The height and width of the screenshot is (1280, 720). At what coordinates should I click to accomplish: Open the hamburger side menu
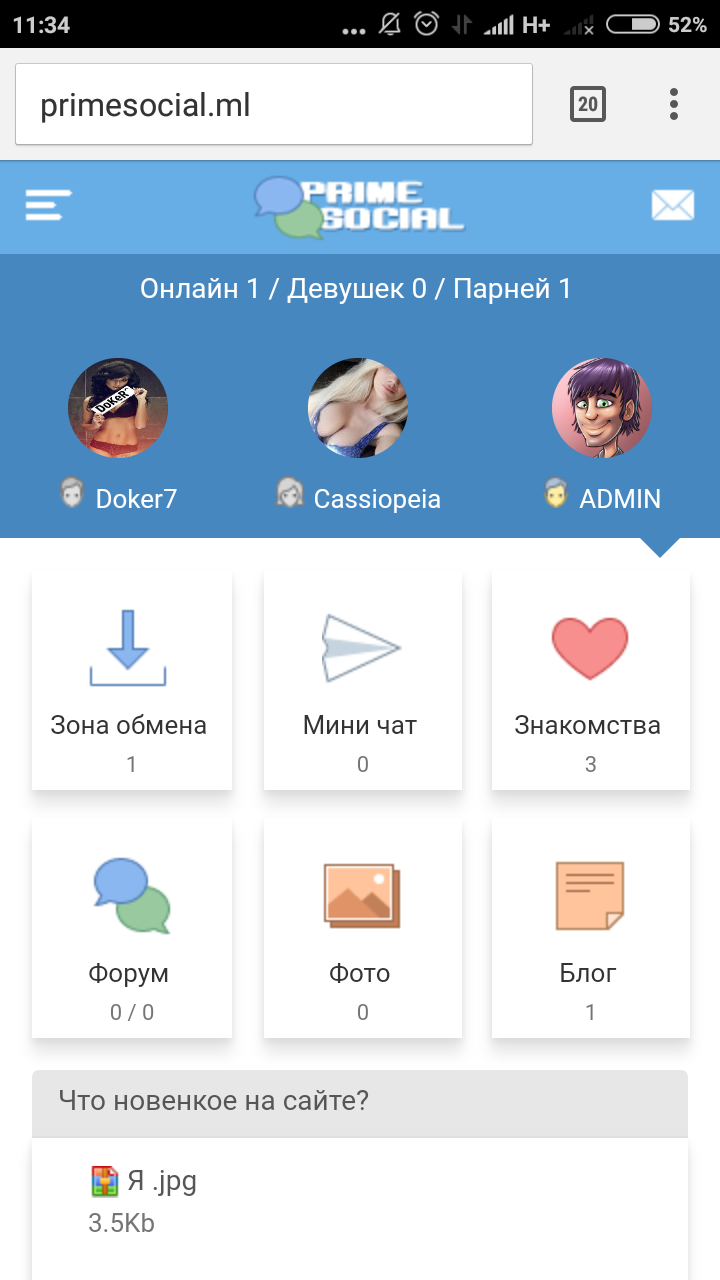pos(49,205)
